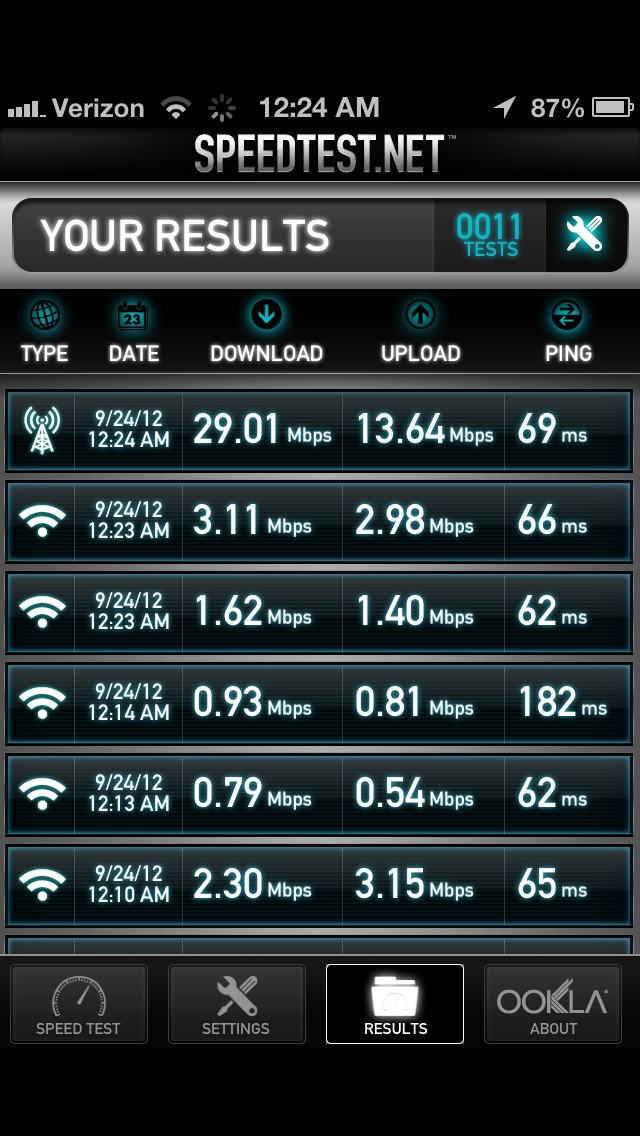Switch to the Speed Test tab
The image size is (640, 1136).
point(78,1004)
